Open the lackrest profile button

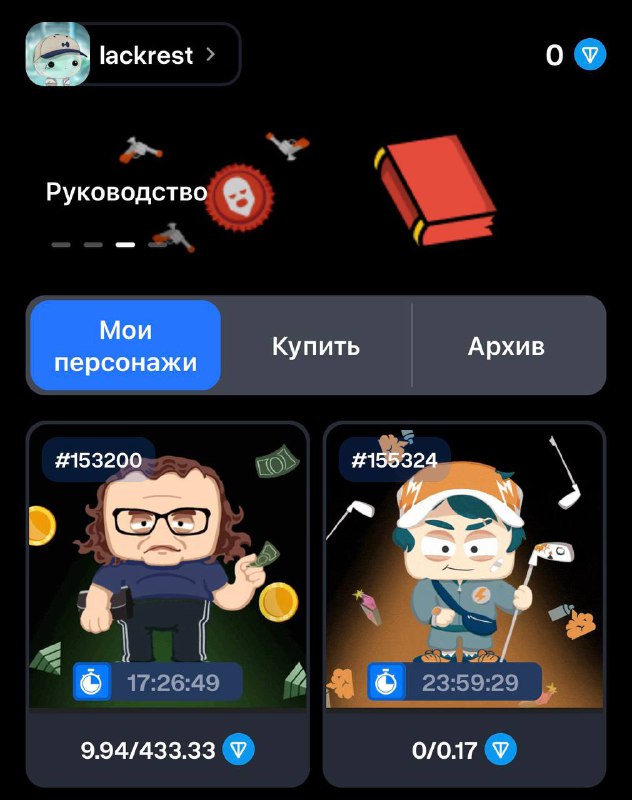tap(133, 55)
